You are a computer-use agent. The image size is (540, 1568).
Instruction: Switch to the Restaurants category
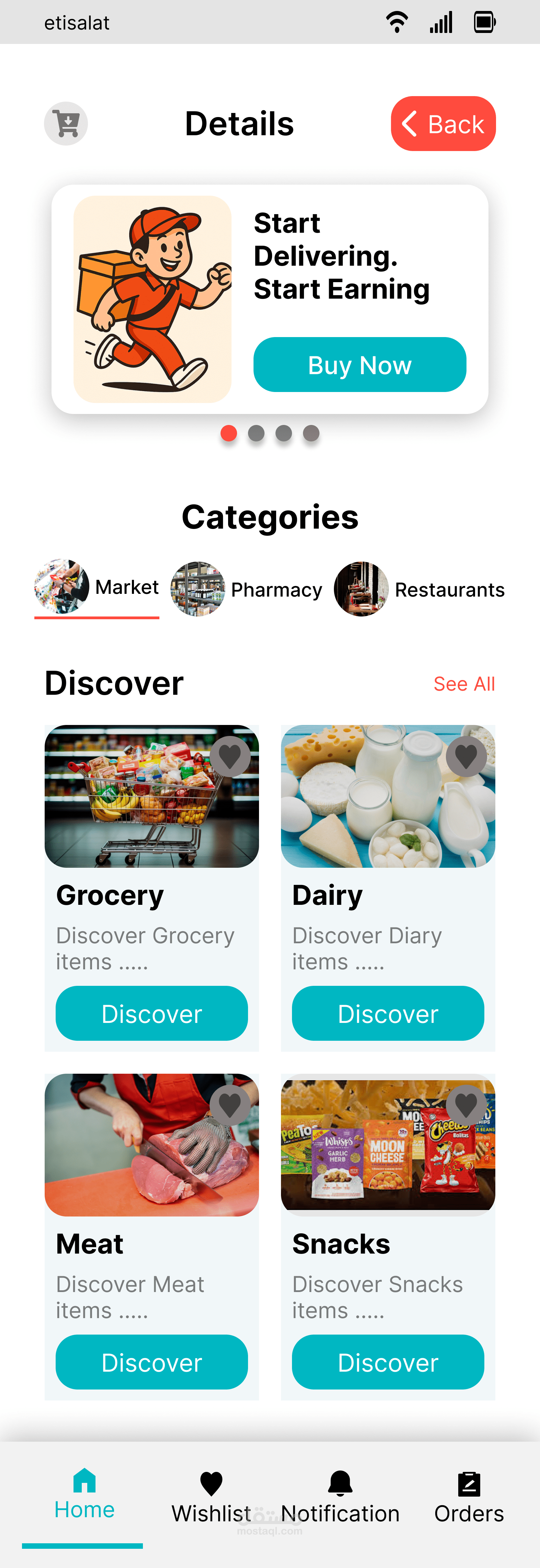point(419,589)
